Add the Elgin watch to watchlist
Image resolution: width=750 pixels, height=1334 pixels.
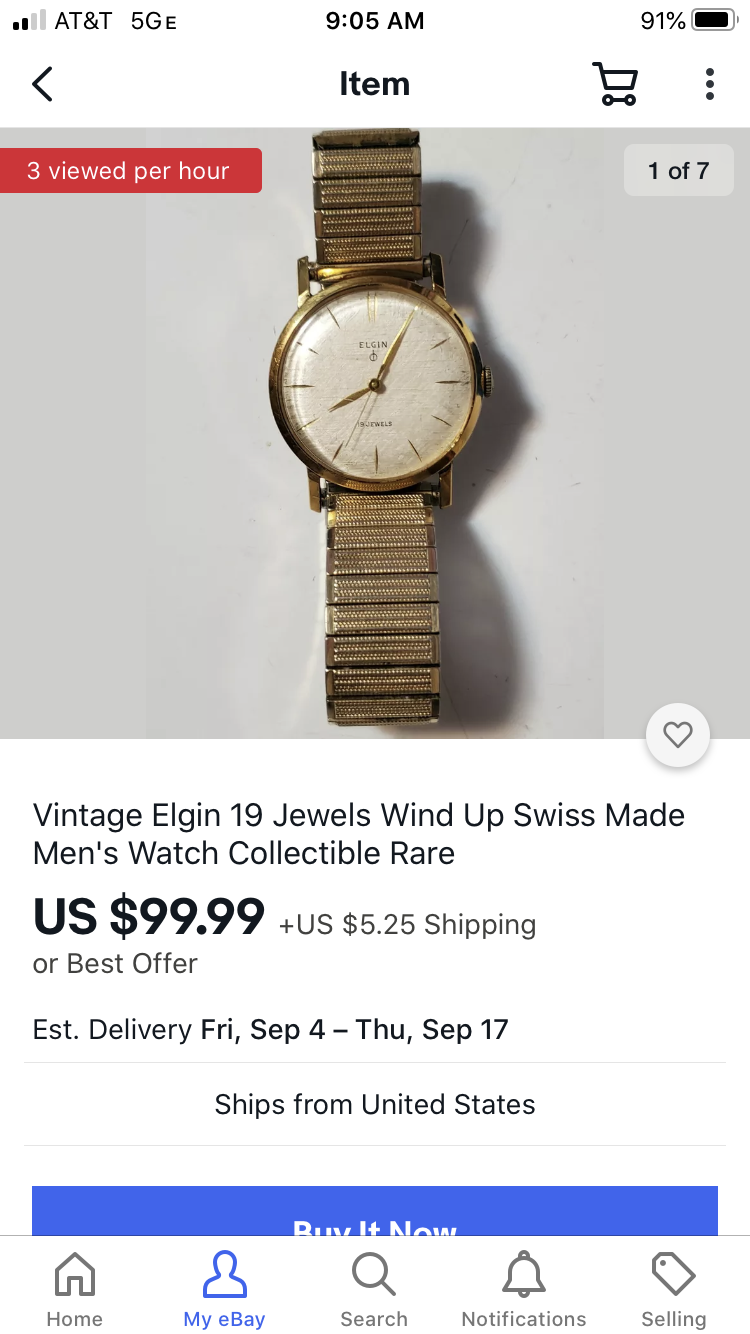tap(677, 736)
